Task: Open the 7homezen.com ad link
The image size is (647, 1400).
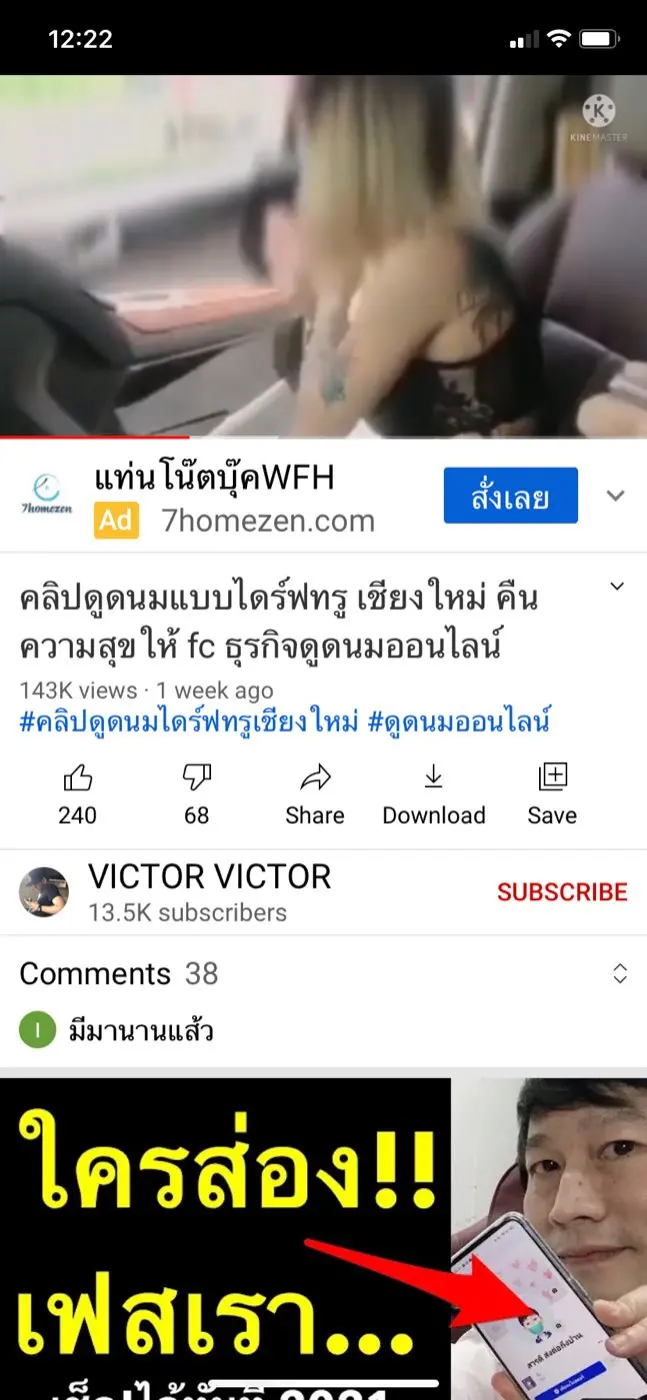Action: [268, 521]
